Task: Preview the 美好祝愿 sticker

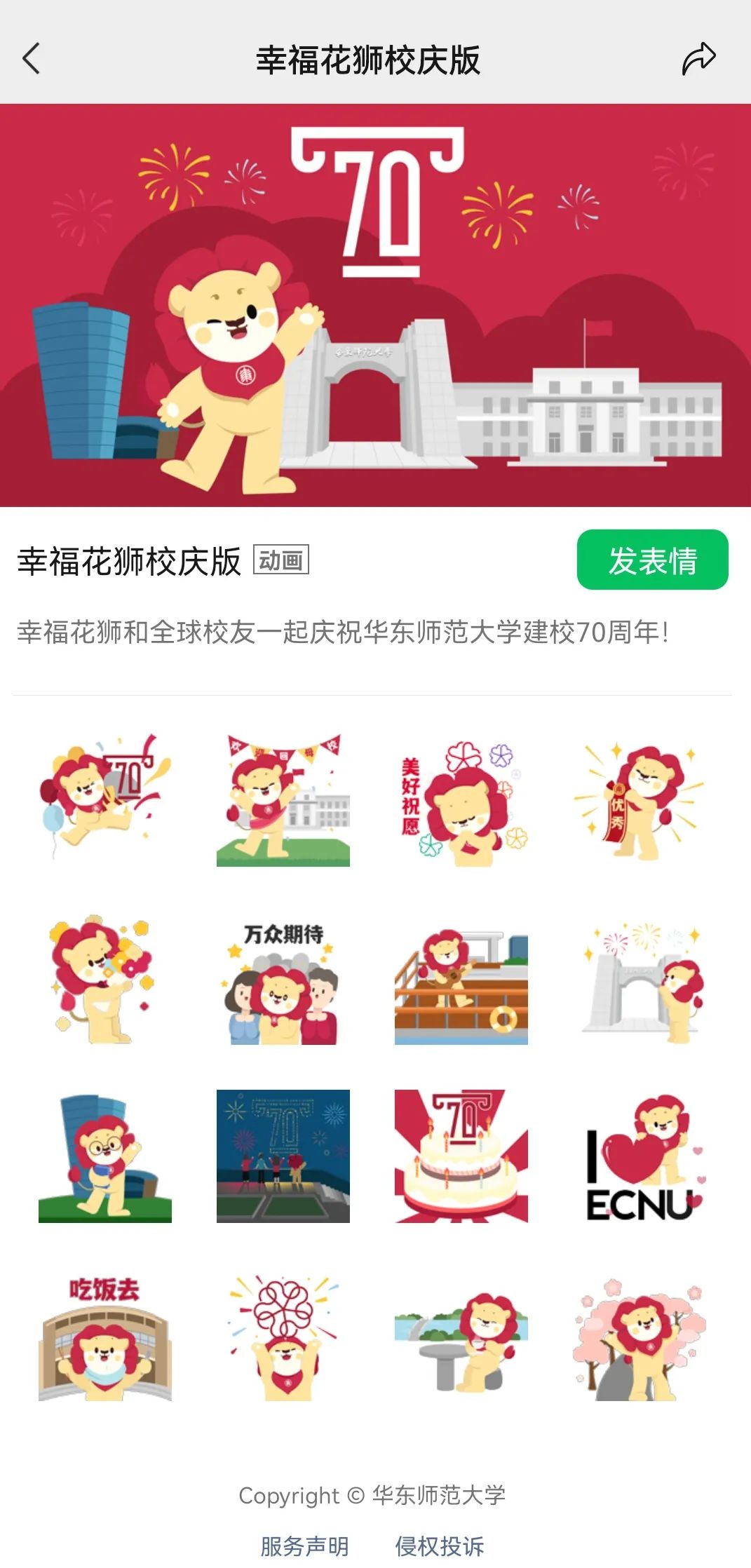Action: coord(461,801)
